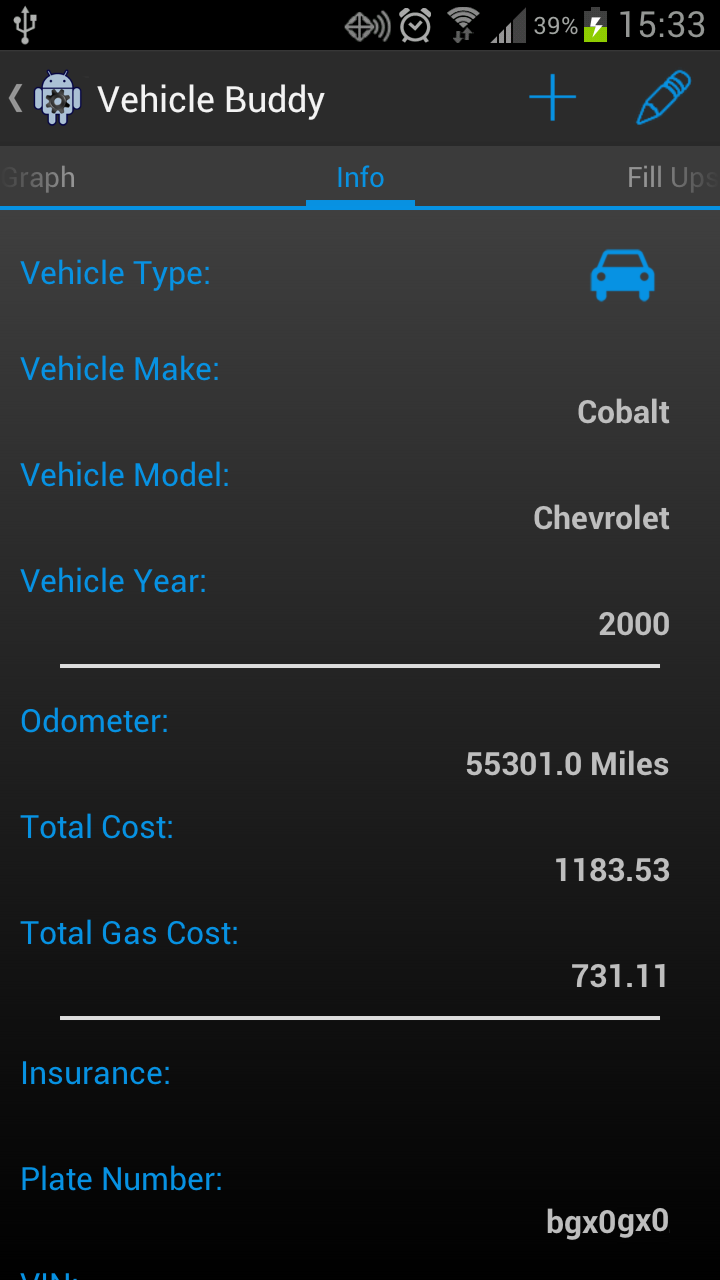
Task: Add a new entry with the plus icon
Action: tap(553, 98)
